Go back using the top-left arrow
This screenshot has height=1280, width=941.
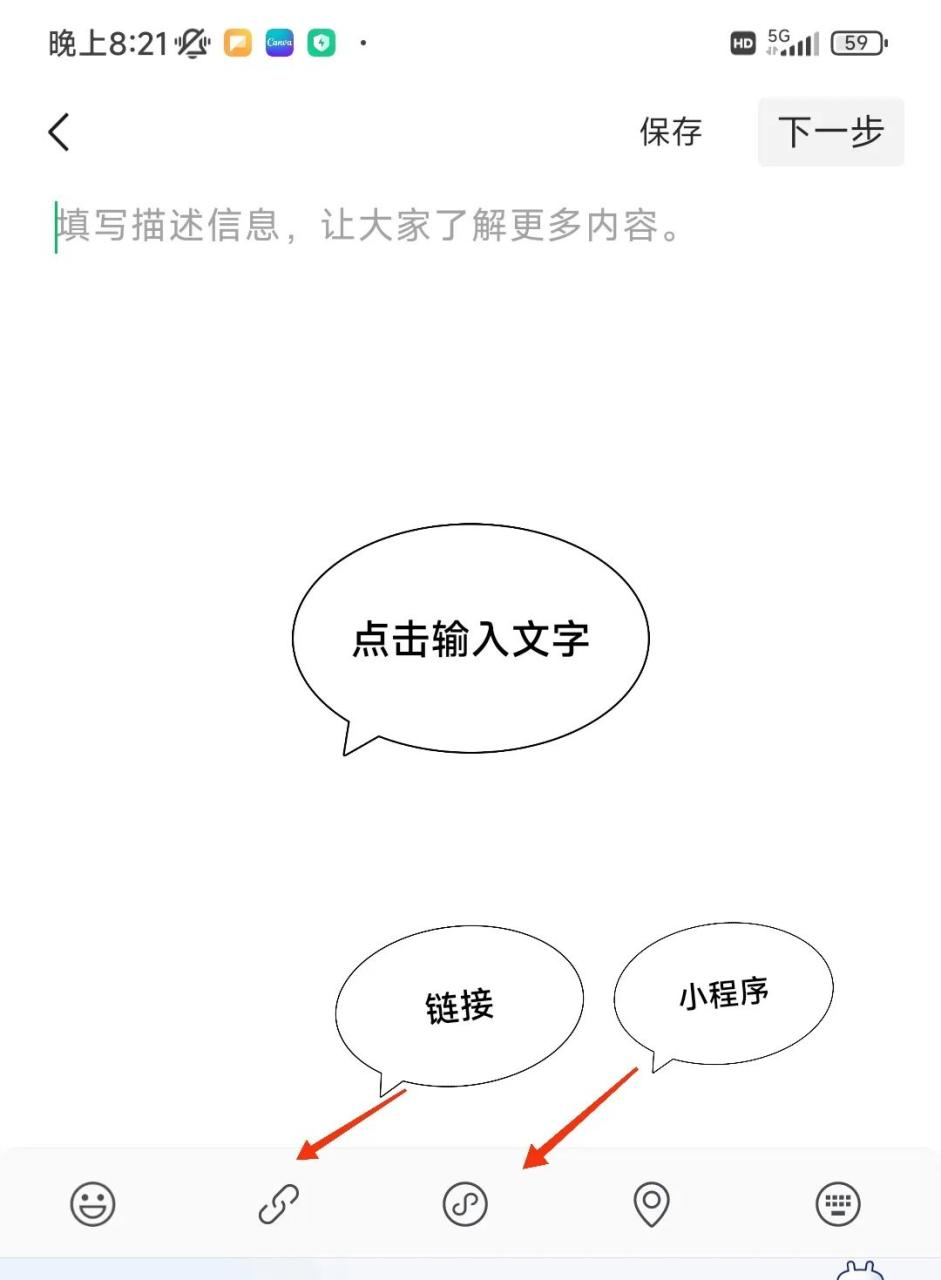point(59,132)
